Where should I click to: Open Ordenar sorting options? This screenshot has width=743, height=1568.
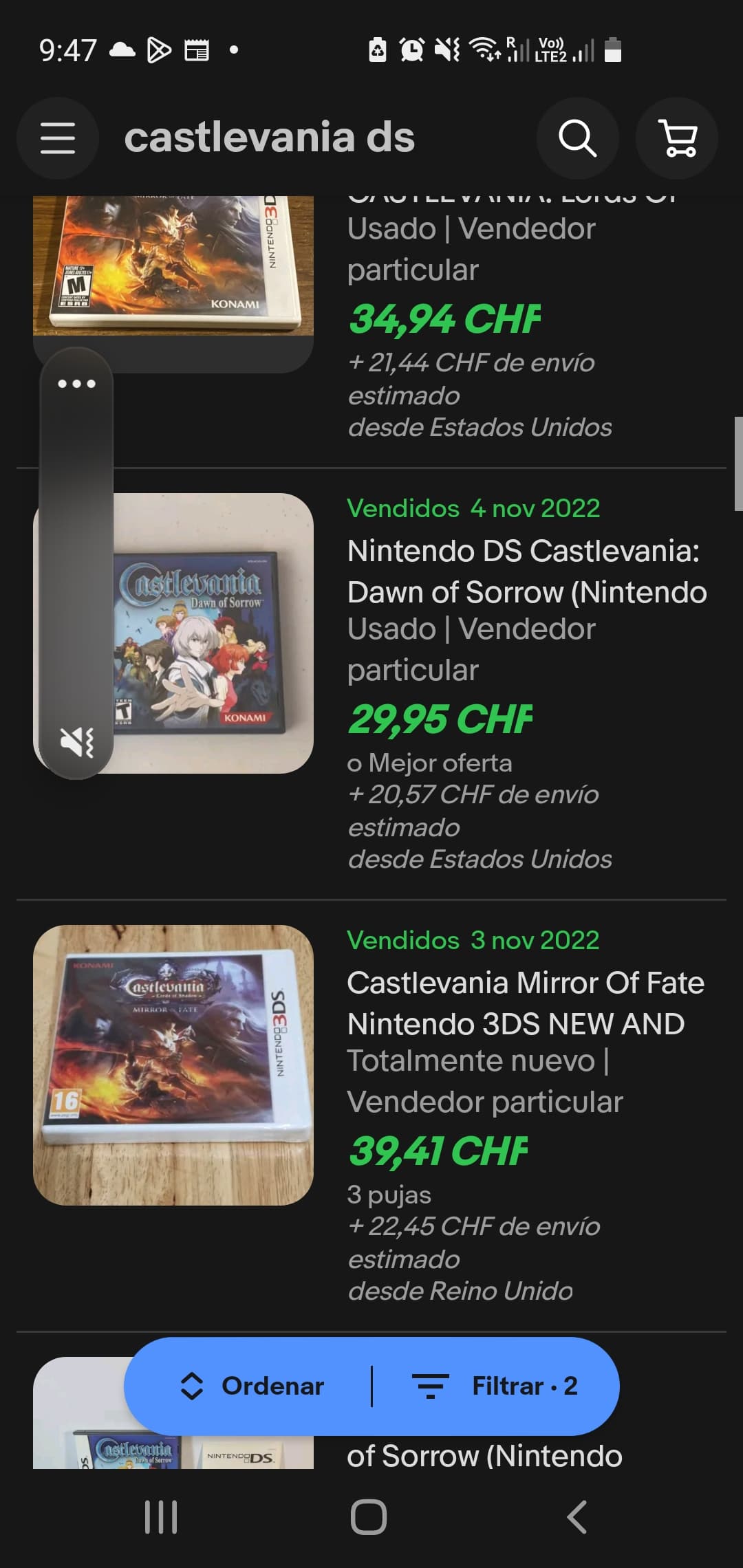pyautogui.click(x=252, y=1386)
